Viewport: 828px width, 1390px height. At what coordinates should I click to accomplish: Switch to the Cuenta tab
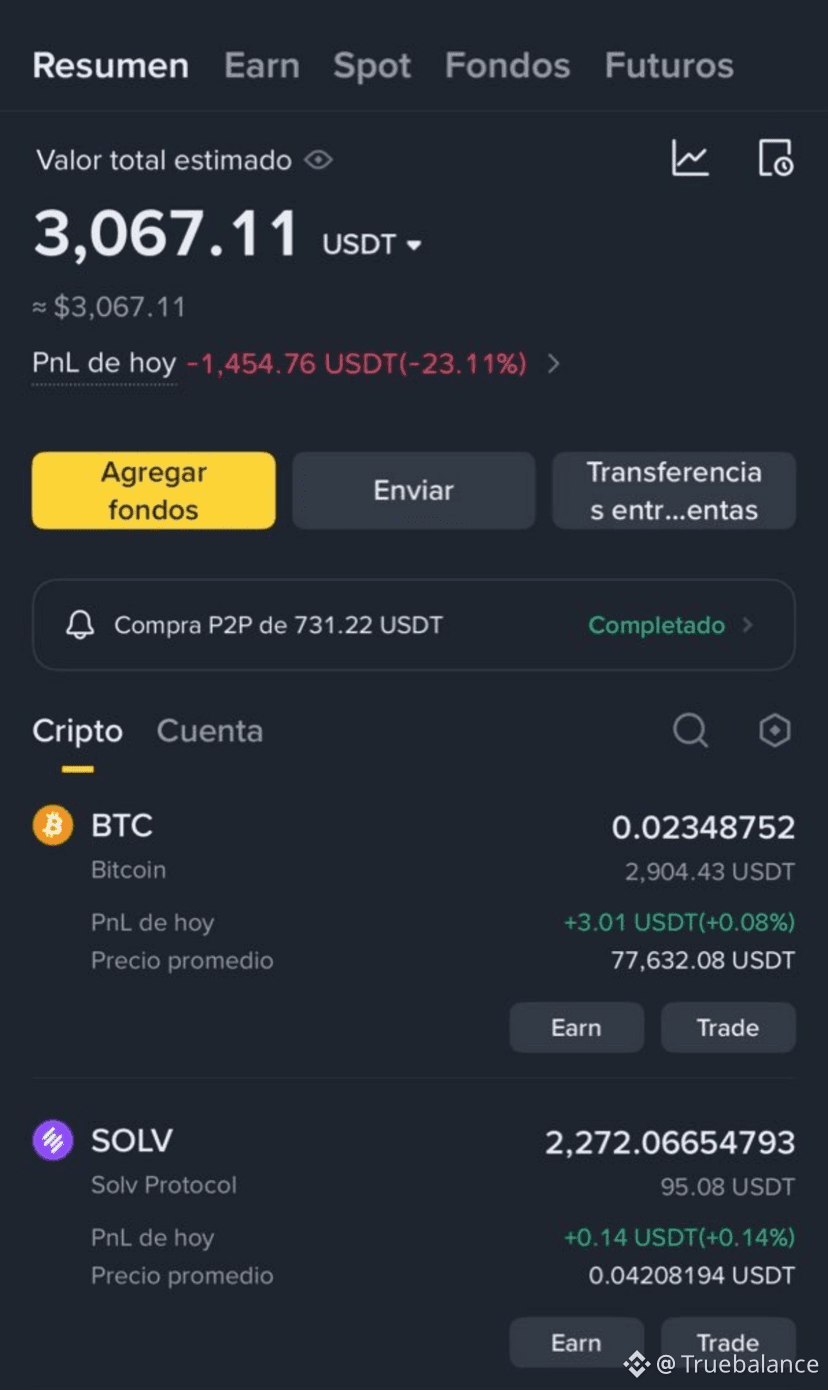click(209, 731)
